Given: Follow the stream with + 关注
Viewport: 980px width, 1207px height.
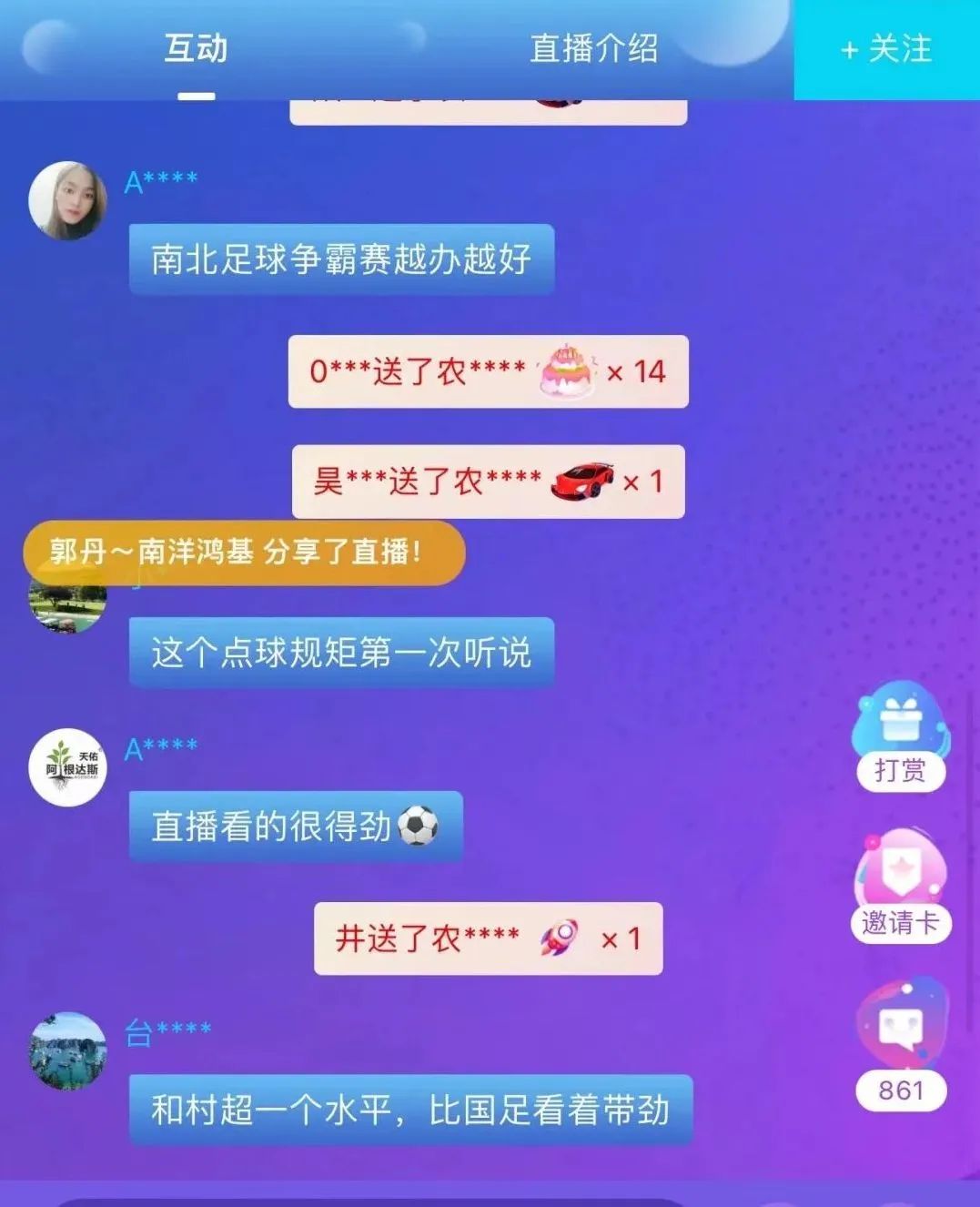Looking at the screenshot, I should pos(886,49).
